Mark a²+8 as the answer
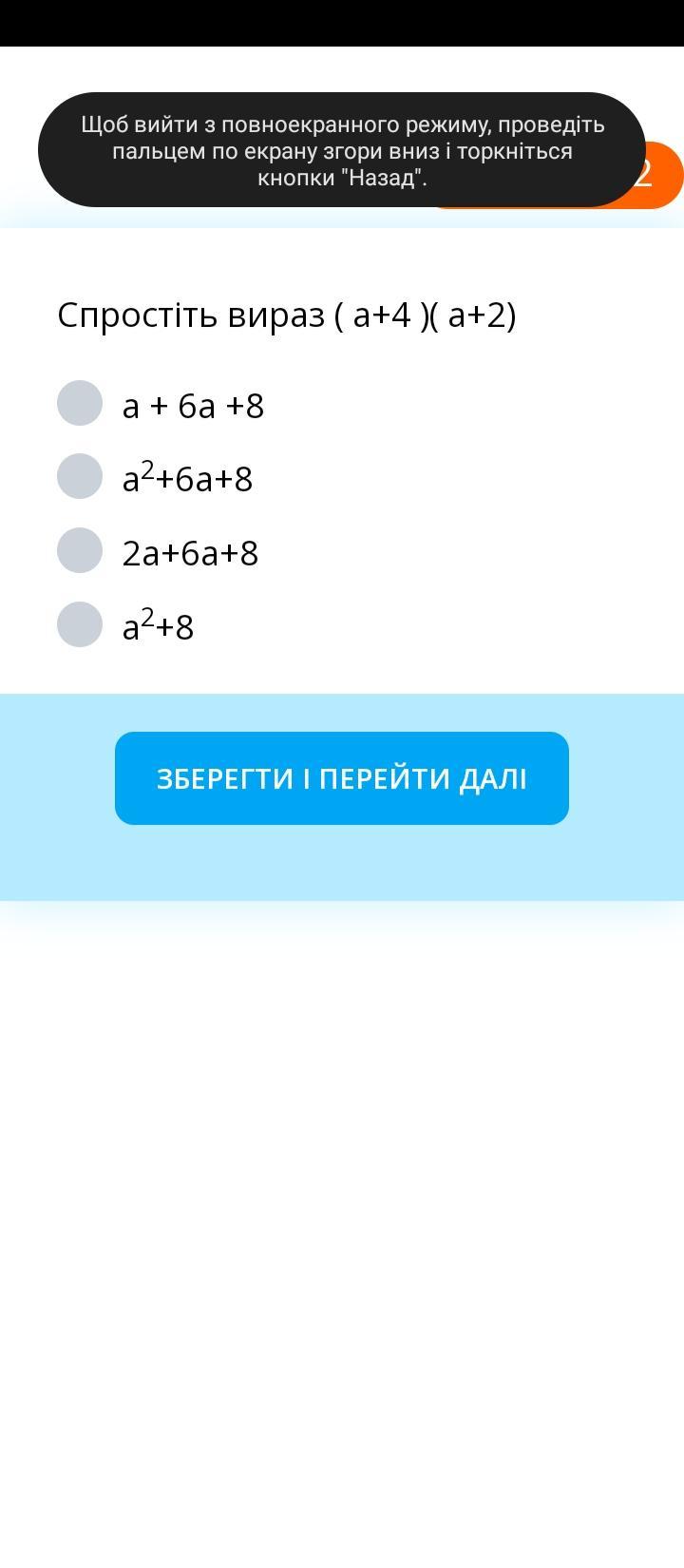 (80, 624)
